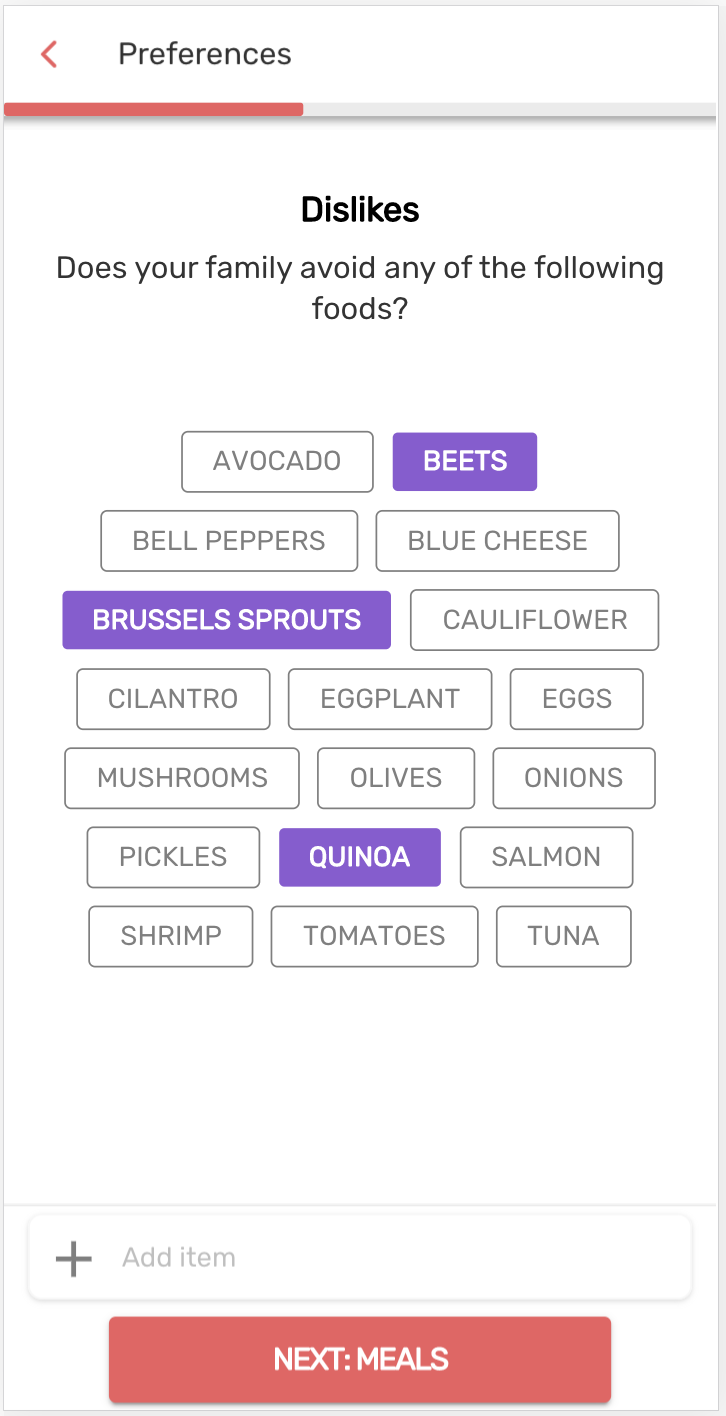Viewport: 726px width, 1416px height.
Task: Choose the Pickles chip
Action: point(173,857)
